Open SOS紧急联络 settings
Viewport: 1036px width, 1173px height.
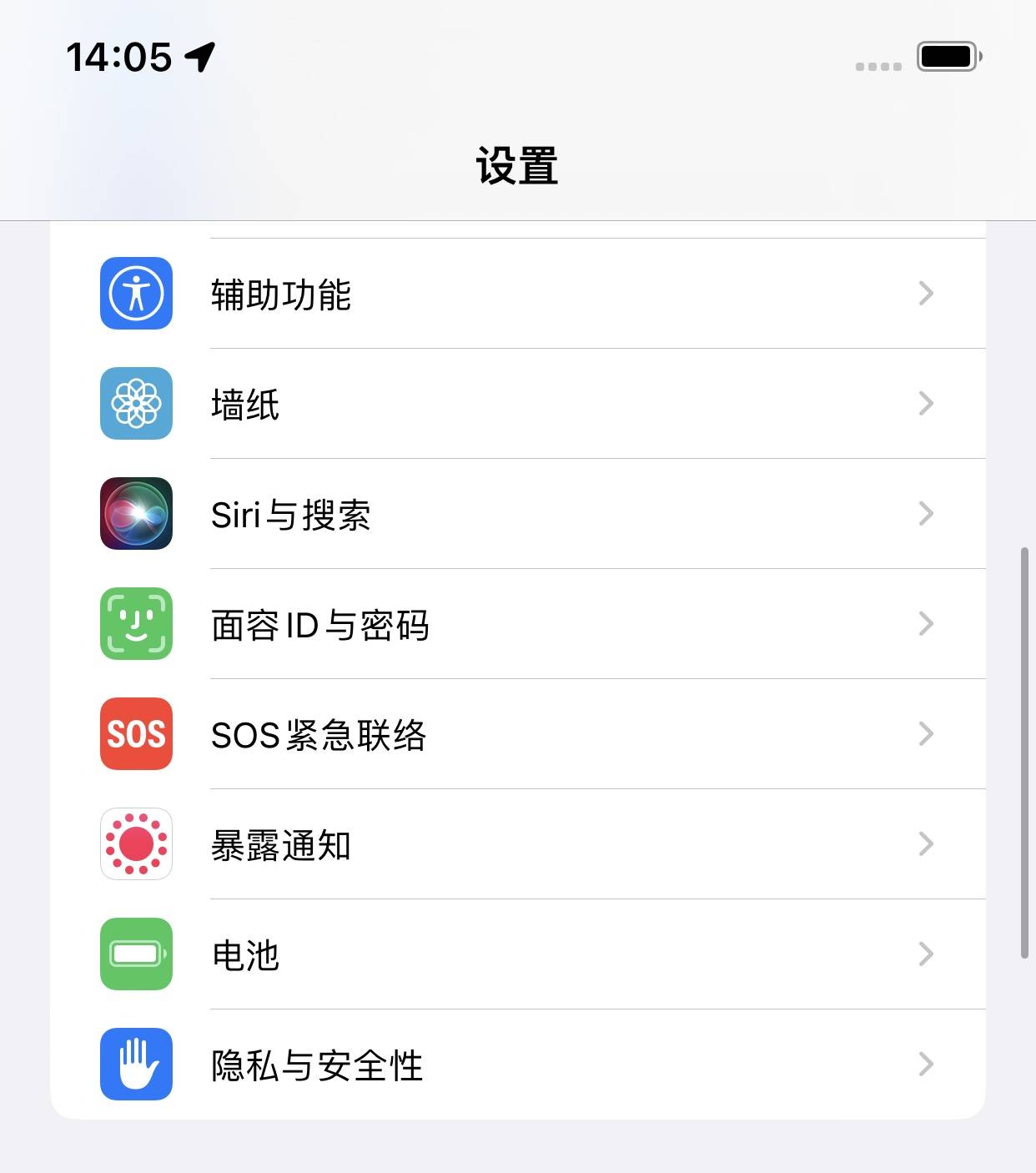click(517, 734)
